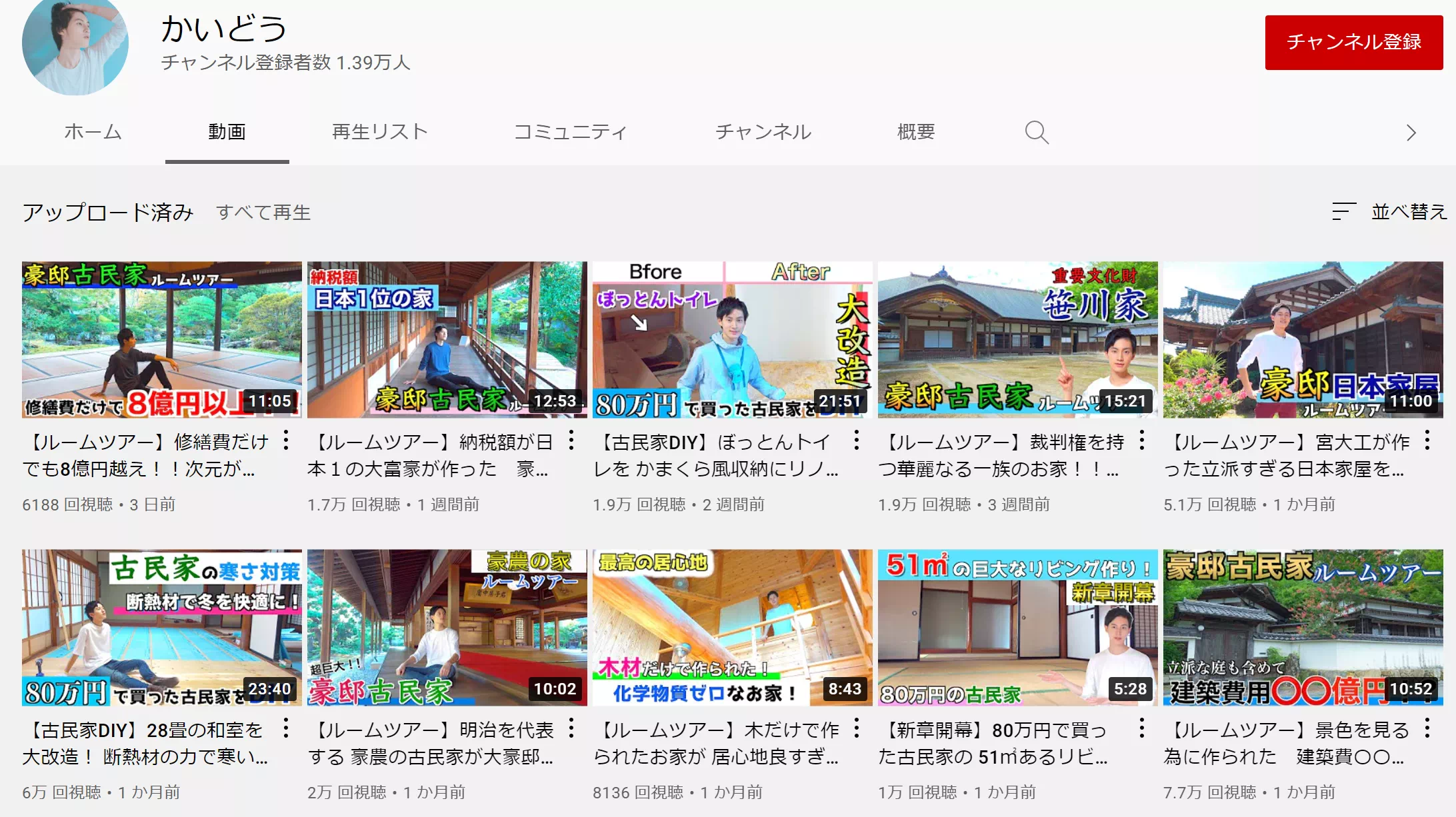
Task: Switch to the 概要 tab
Action: (x=916, y=132)
